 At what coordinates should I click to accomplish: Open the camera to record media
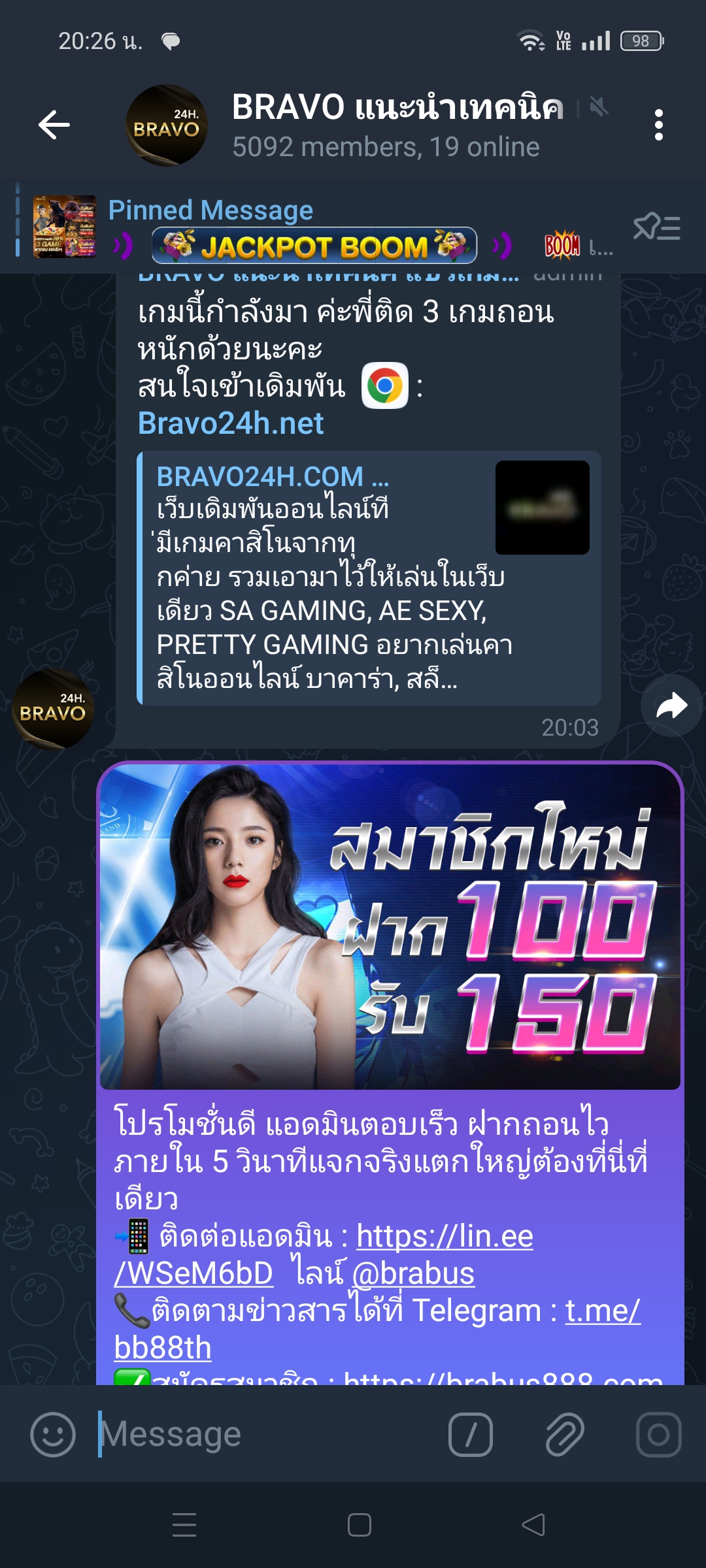click(x=658, y=1435)
